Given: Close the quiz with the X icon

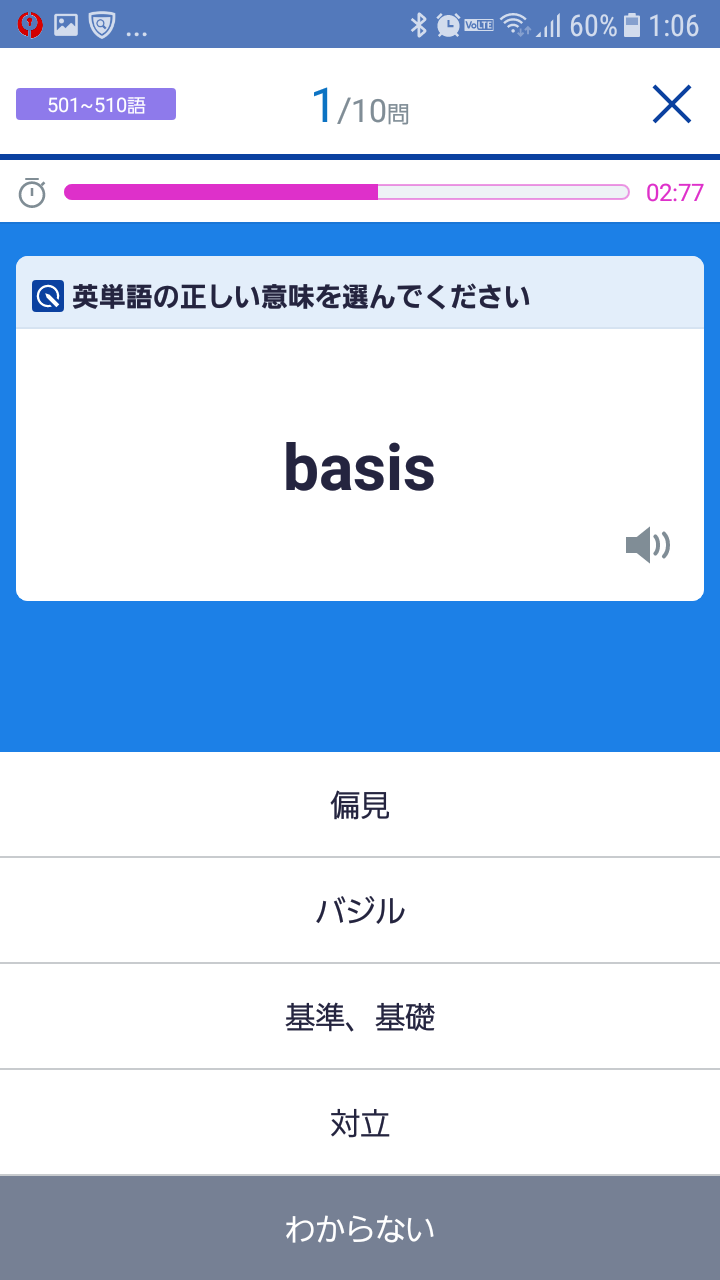Looking at the screenshot, I should pos(671,104).
